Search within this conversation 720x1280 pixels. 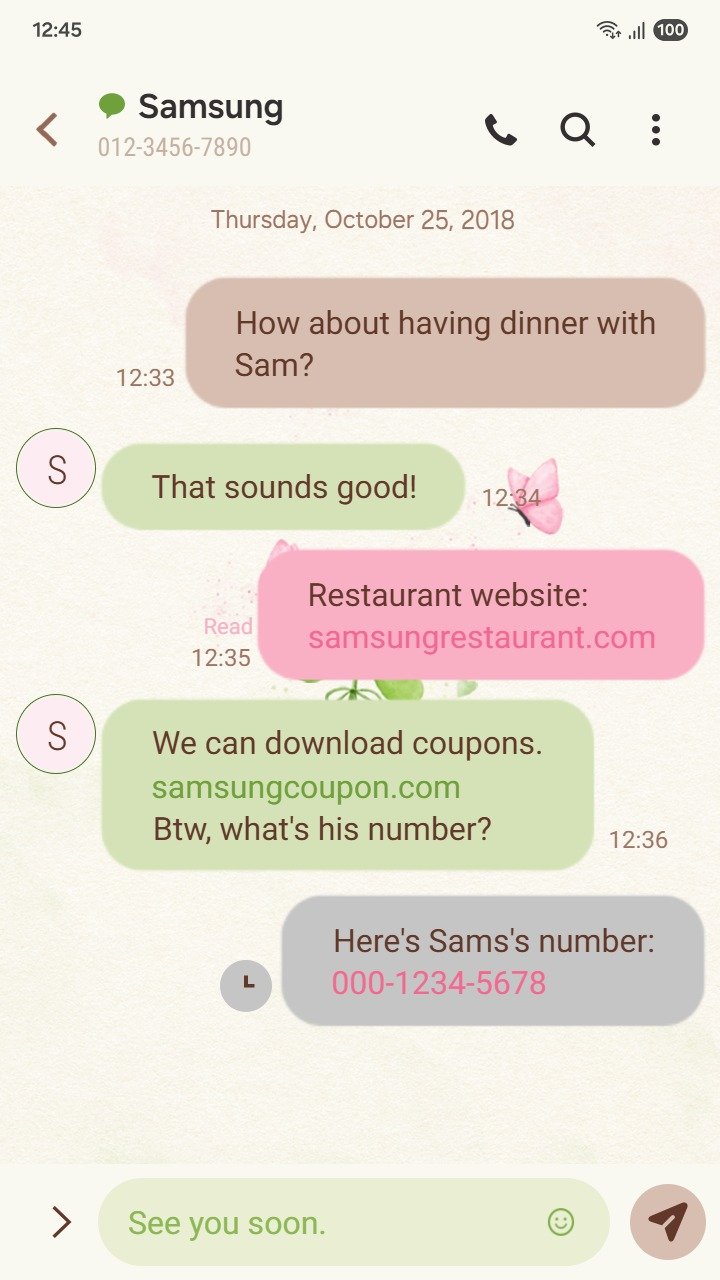coord(577,130)
